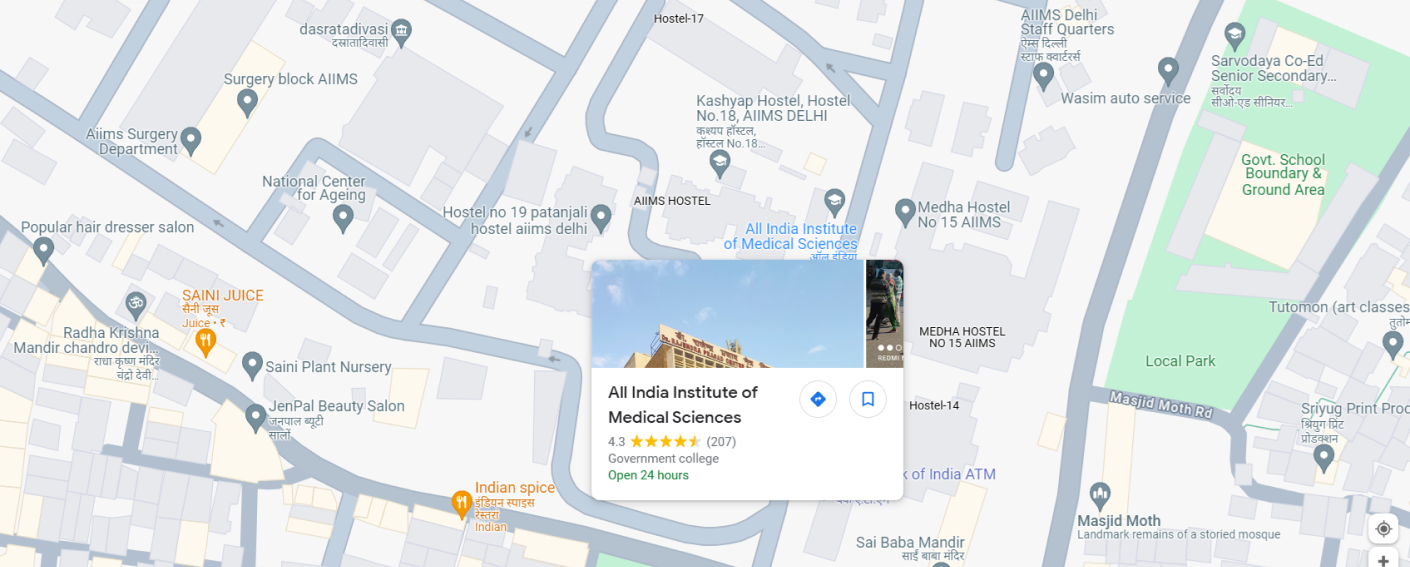Open the AIIMS building photo
This screenshot has height=567, width=1410.
click(x=727, y=314)
